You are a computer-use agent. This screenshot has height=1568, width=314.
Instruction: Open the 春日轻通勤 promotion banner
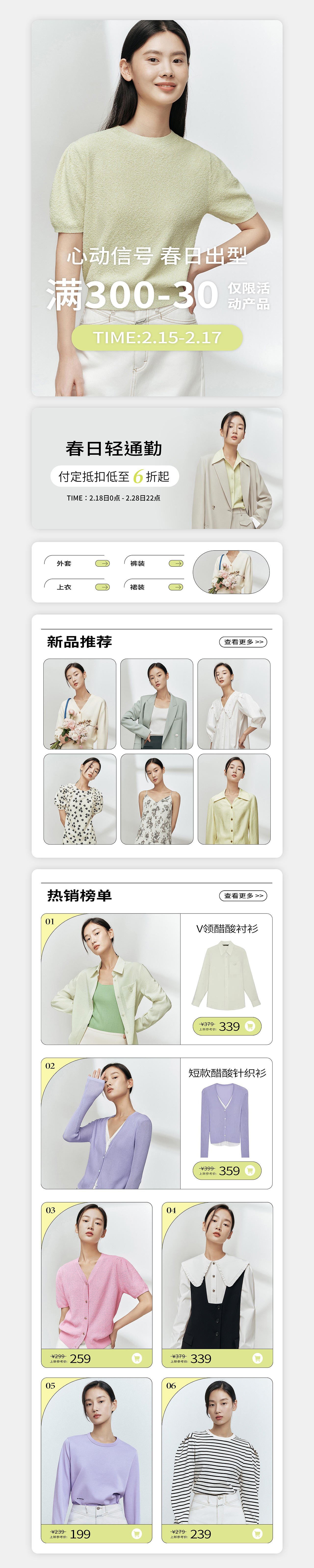tap(157, 468)
